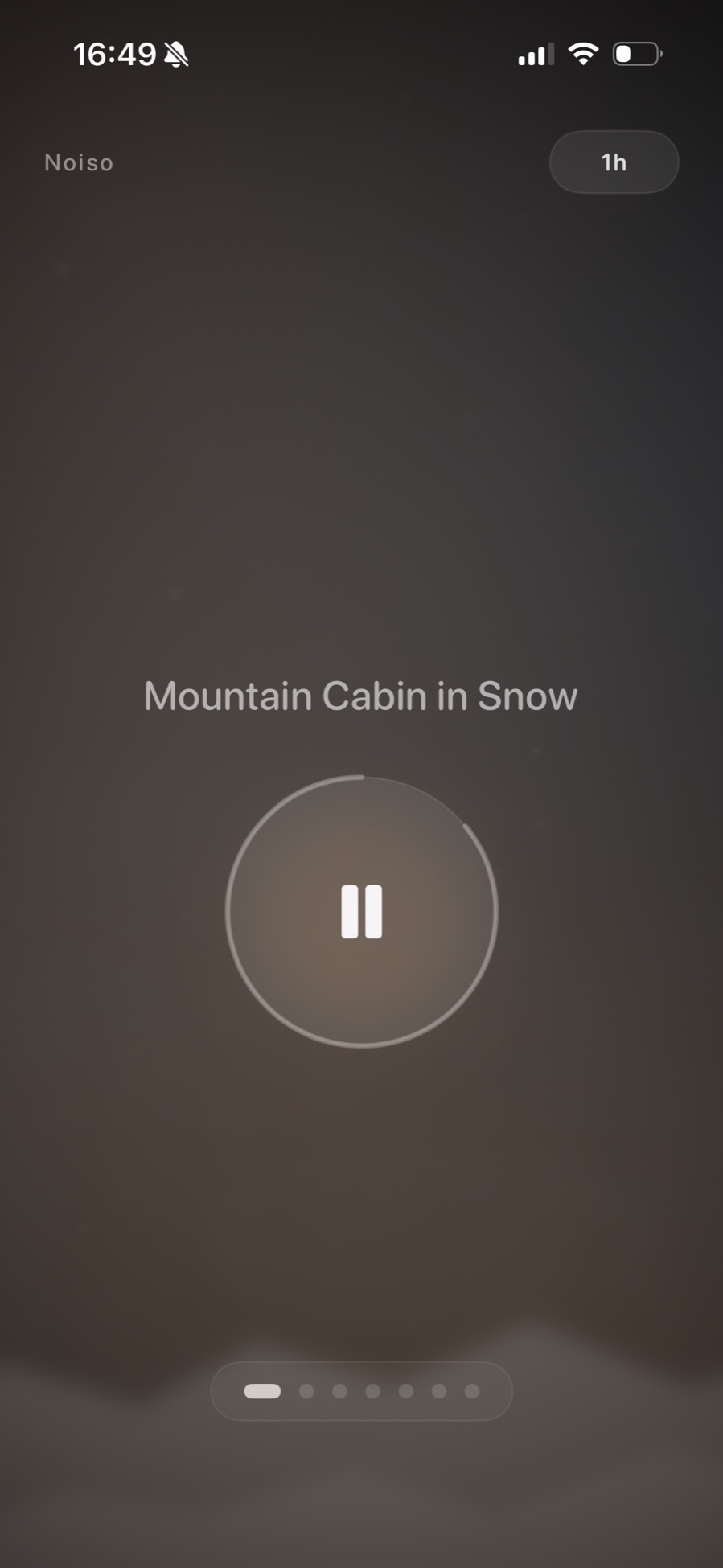Pause the Mountain Cabin in Snow sound
The image size is (723, 1568).
pyautogui.click(x=361, y=909)
